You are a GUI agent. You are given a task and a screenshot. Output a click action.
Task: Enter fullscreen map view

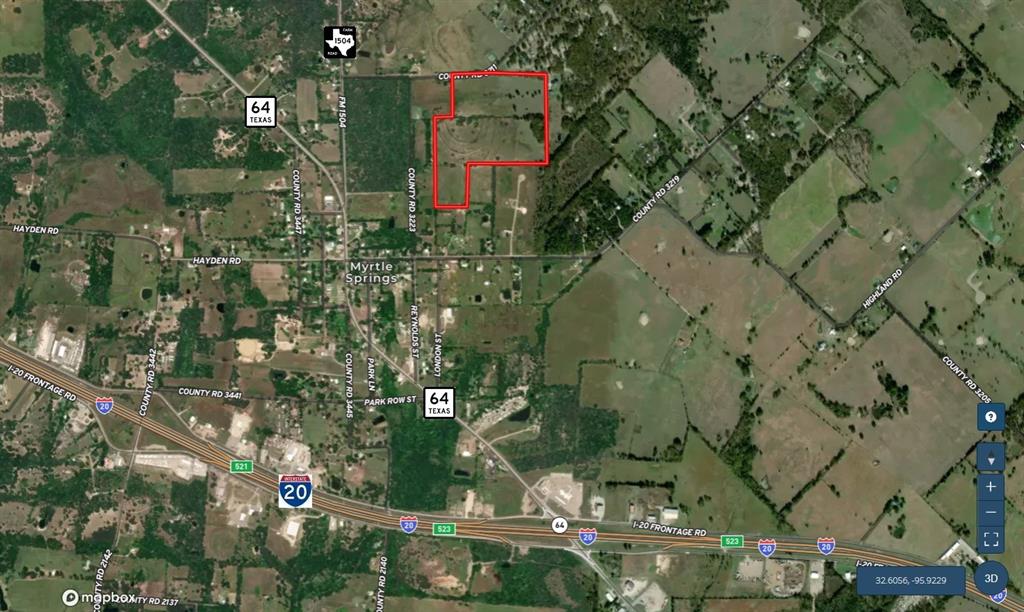click(x=991, y=540)
